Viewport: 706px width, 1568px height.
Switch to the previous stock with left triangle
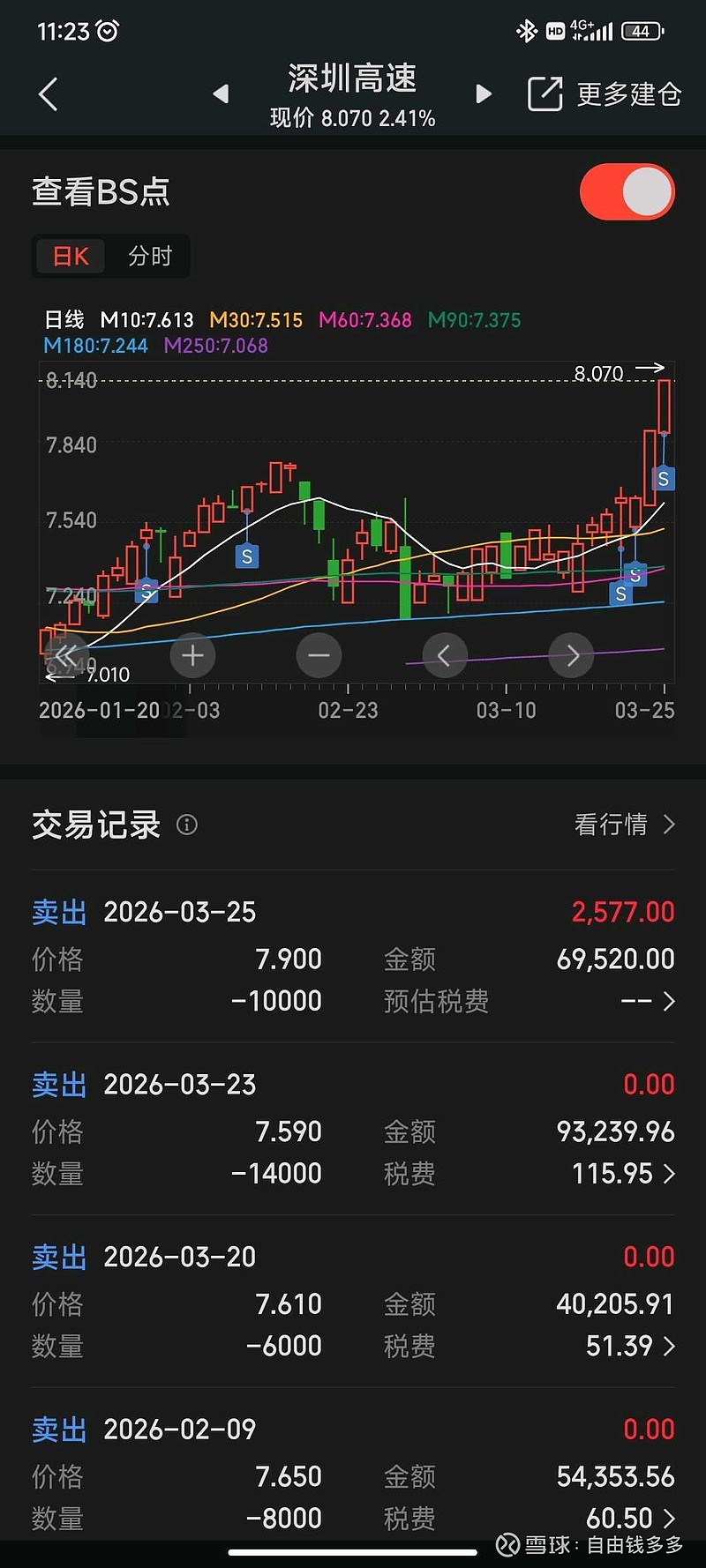tap(221, 94)
